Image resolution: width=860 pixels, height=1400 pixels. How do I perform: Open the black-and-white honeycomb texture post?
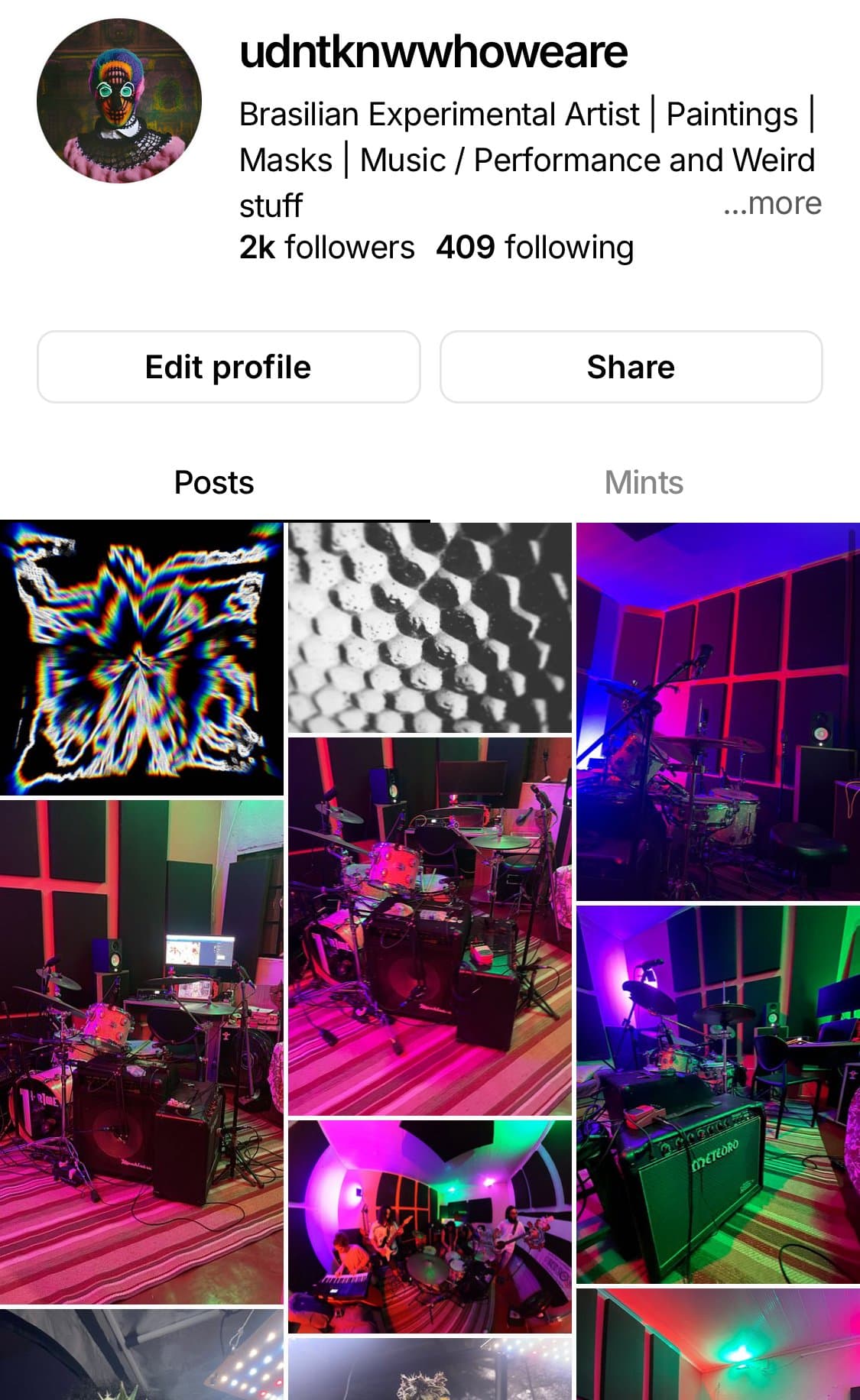point(428,627)
